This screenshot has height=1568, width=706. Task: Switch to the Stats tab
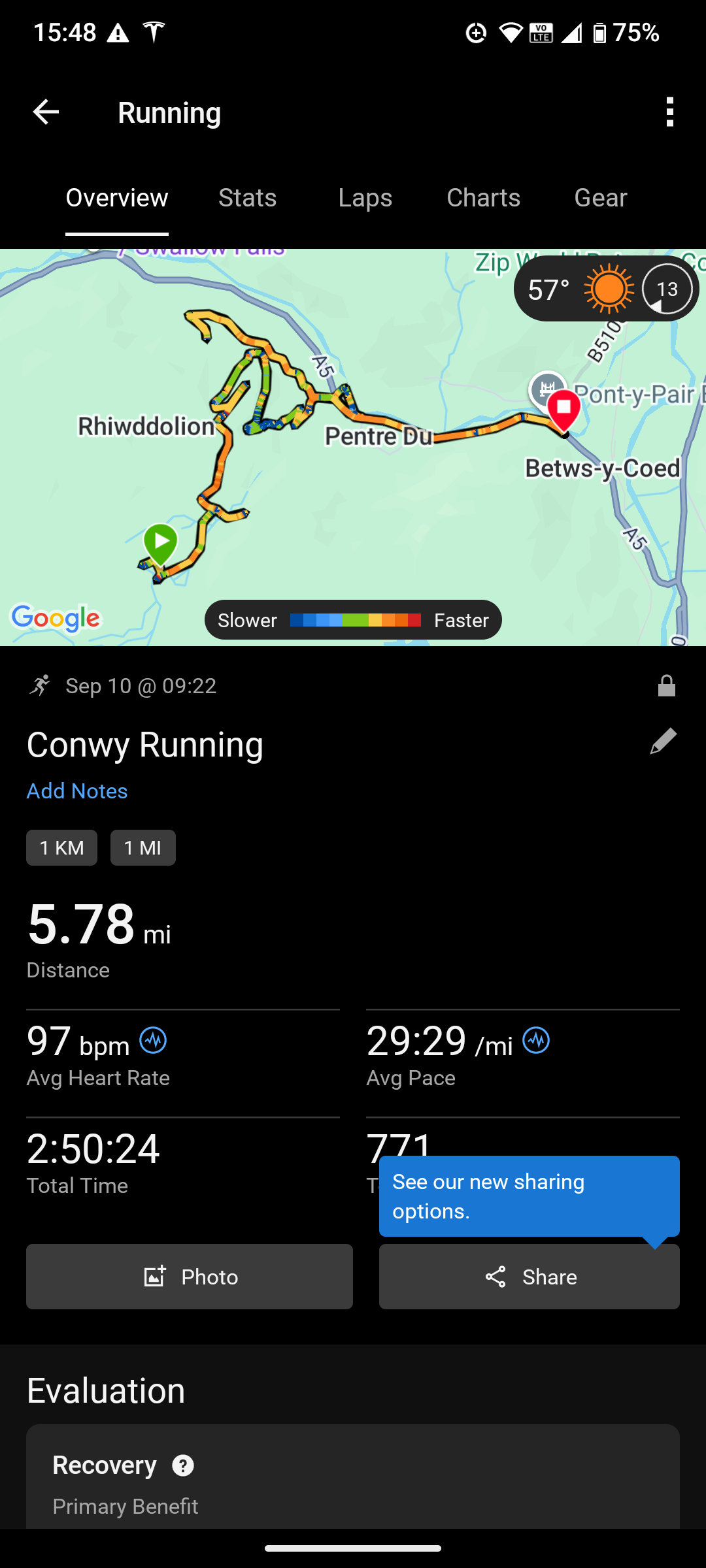247,197
